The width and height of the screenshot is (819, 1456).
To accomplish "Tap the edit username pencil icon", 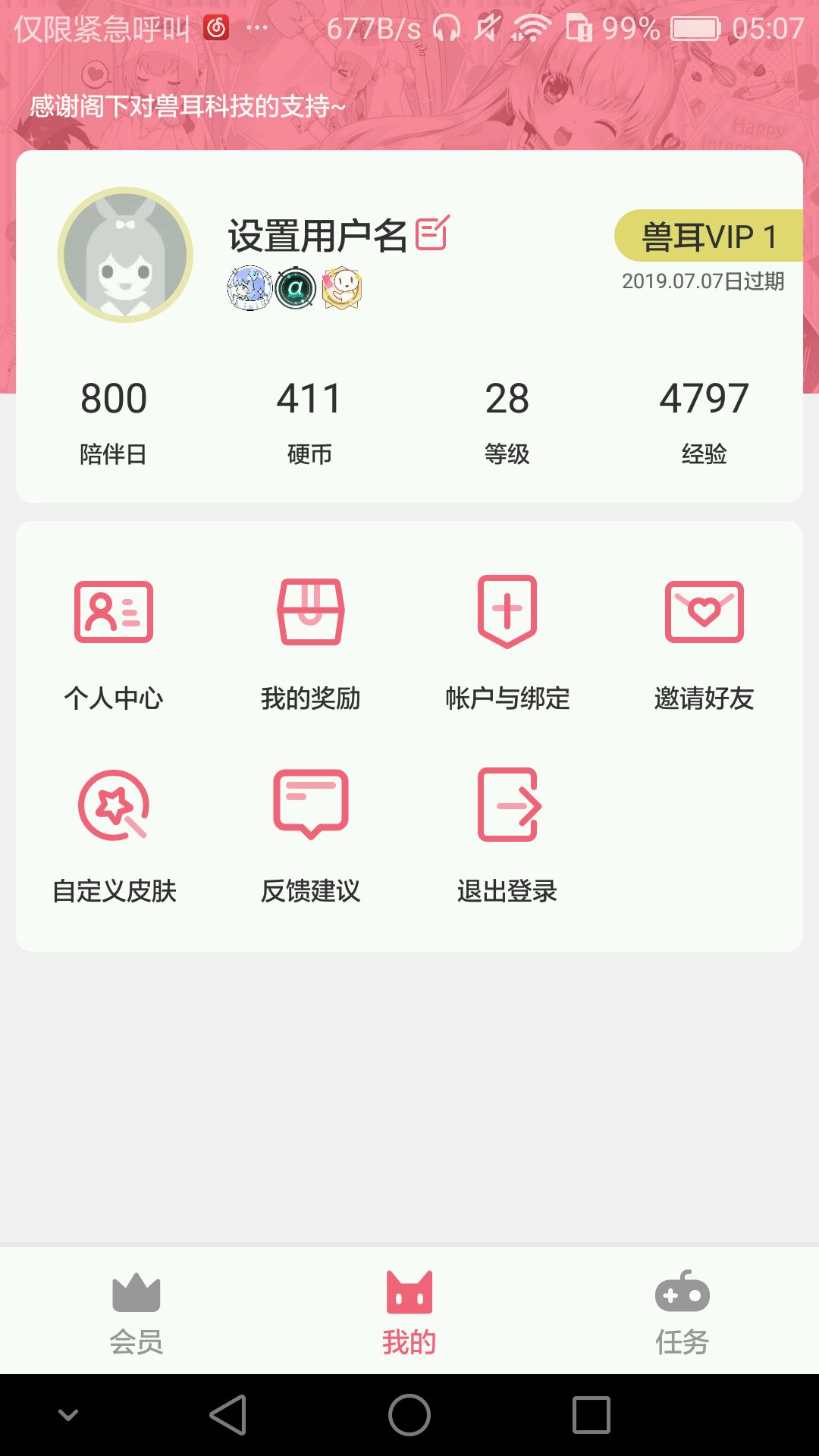I will pyautogui.click(x=433, y=234).
